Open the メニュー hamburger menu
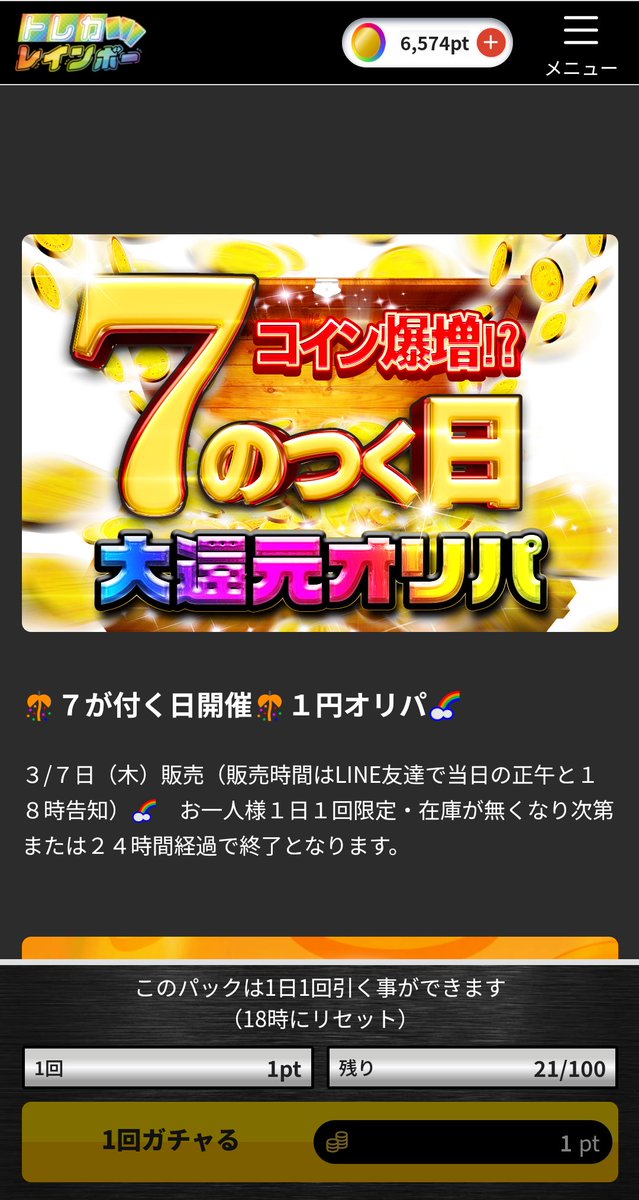The image size is (639, 1200). 580,44
